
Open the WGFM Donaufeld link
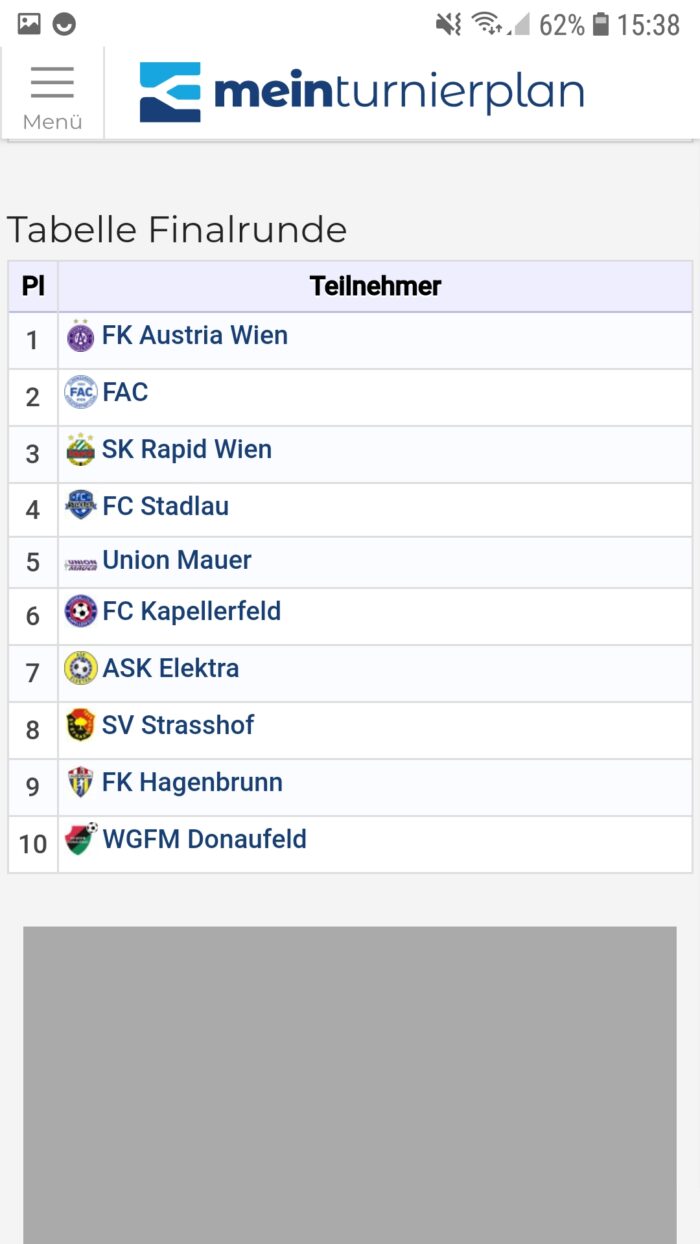[205, 840]
